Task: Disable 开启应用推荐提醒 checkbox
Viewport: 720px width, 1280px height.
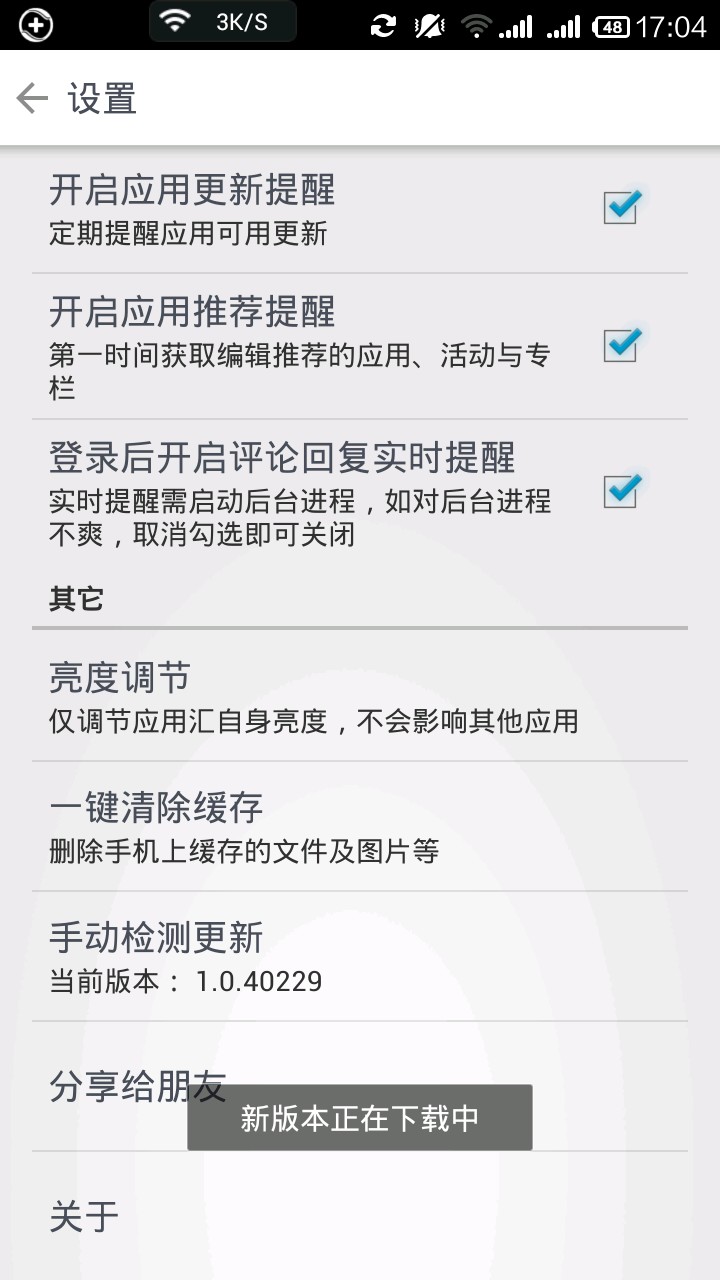Action: [x=620, y=345]
